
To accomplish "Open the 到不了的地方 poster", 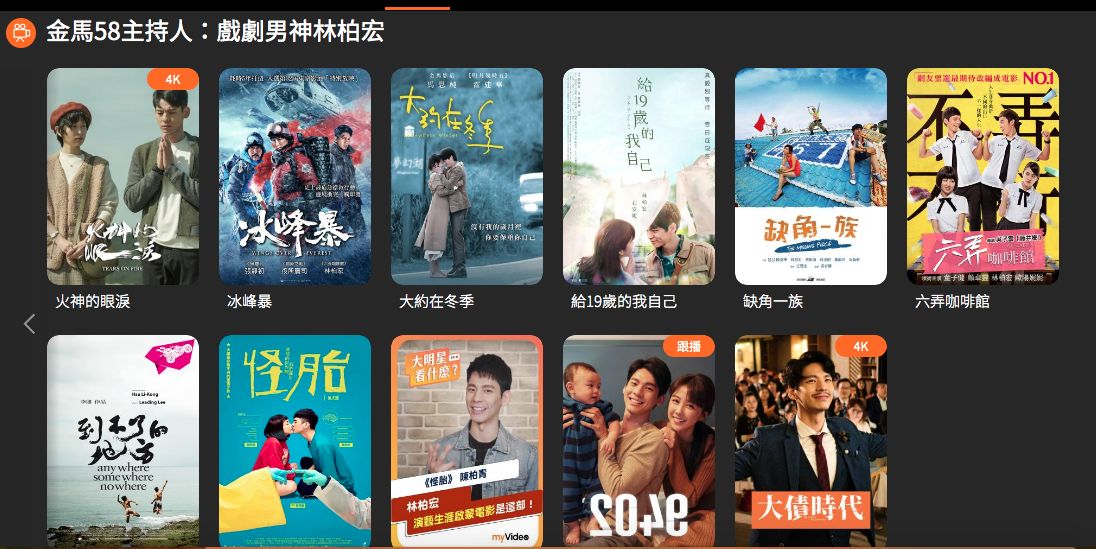I will tap(123, 440).
